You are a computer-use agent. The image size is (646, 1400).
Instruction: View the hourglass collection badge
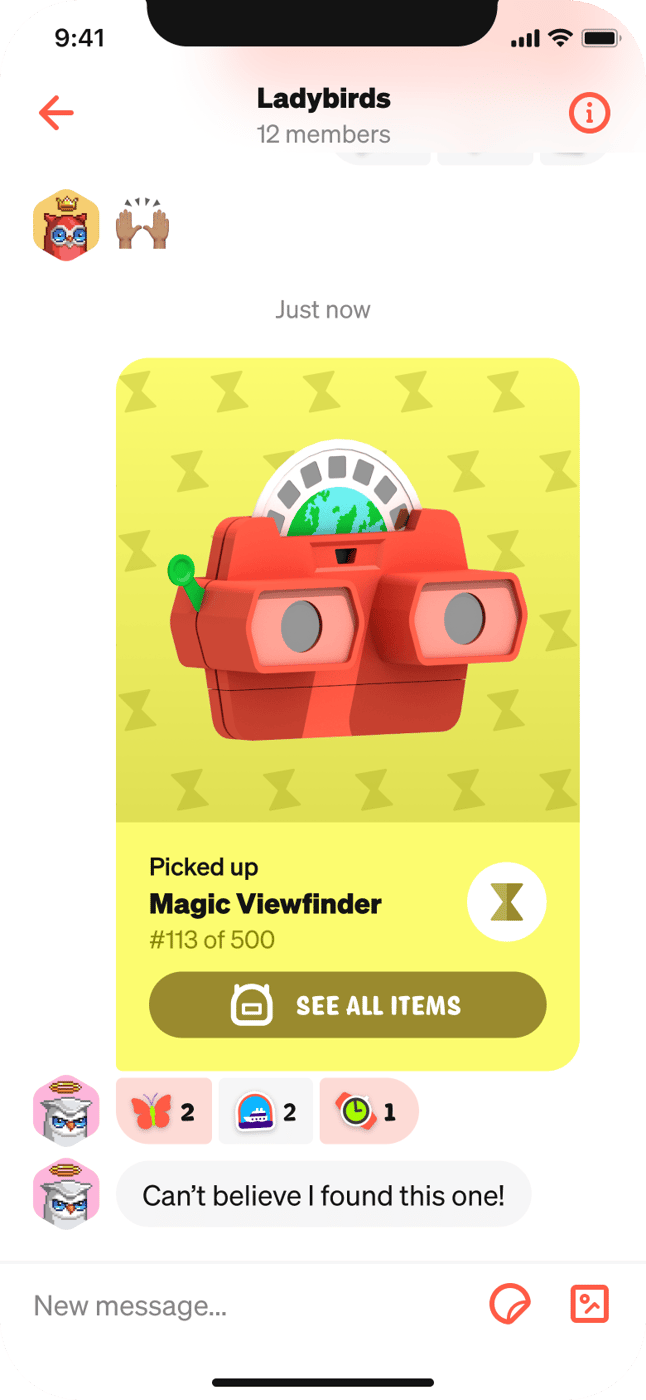(x=506, y=903)
